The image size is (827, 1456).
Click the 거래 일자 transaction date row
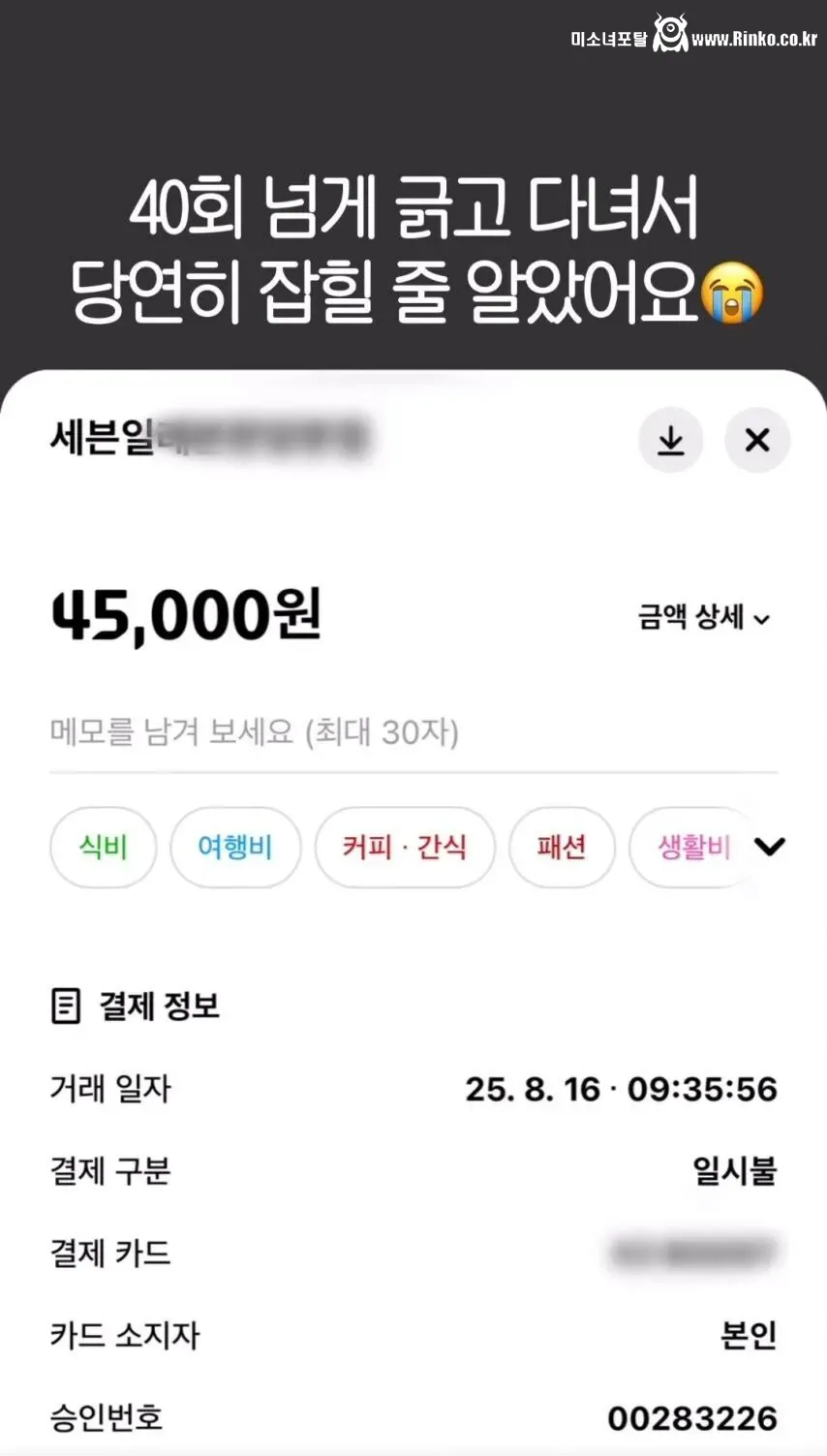point(108,1089)
